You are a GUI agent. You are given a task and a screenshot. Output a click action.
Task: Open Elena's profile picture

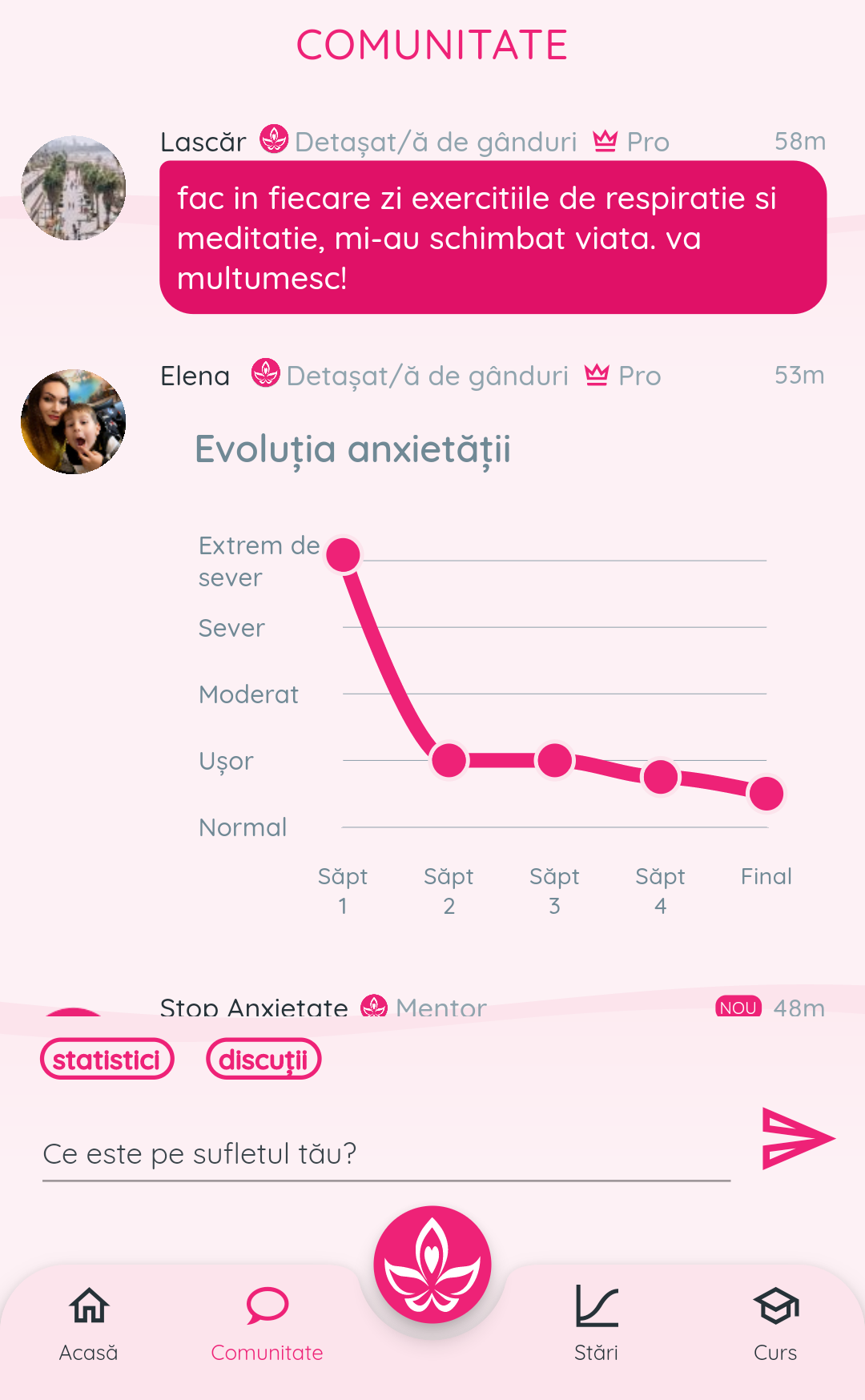74,421
